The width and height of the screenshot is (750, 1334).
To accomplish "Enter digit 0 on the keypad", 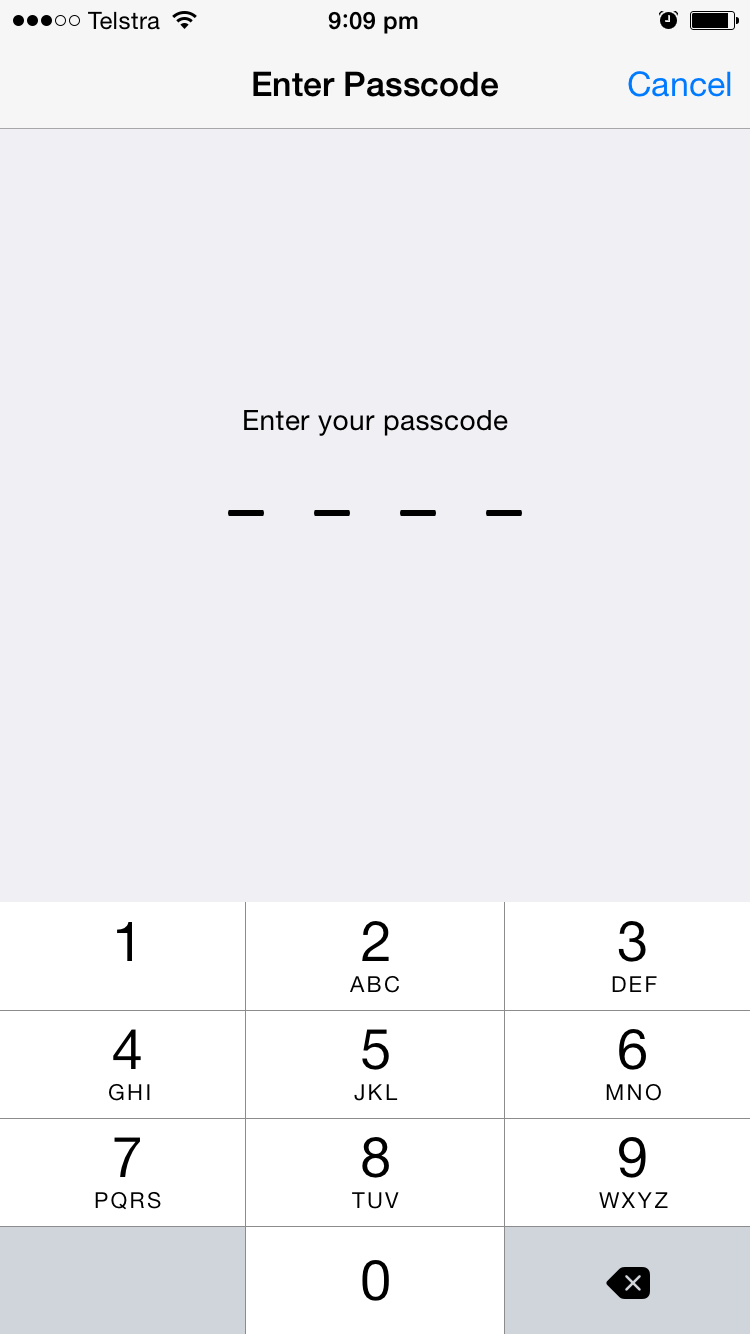I will point(375,1280).
